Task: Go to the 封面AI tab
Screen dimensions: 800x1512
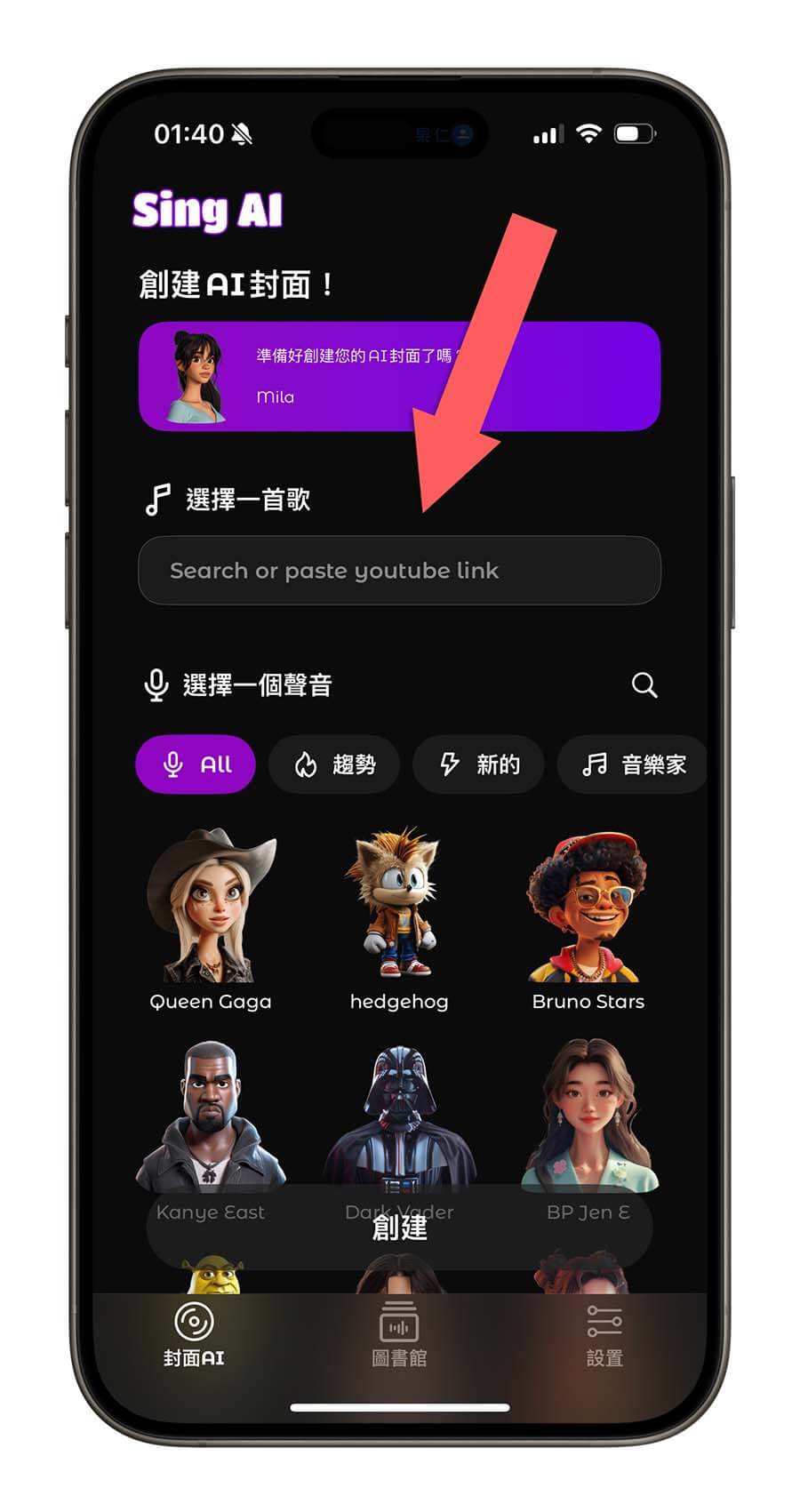Action: click(194, 1333)
